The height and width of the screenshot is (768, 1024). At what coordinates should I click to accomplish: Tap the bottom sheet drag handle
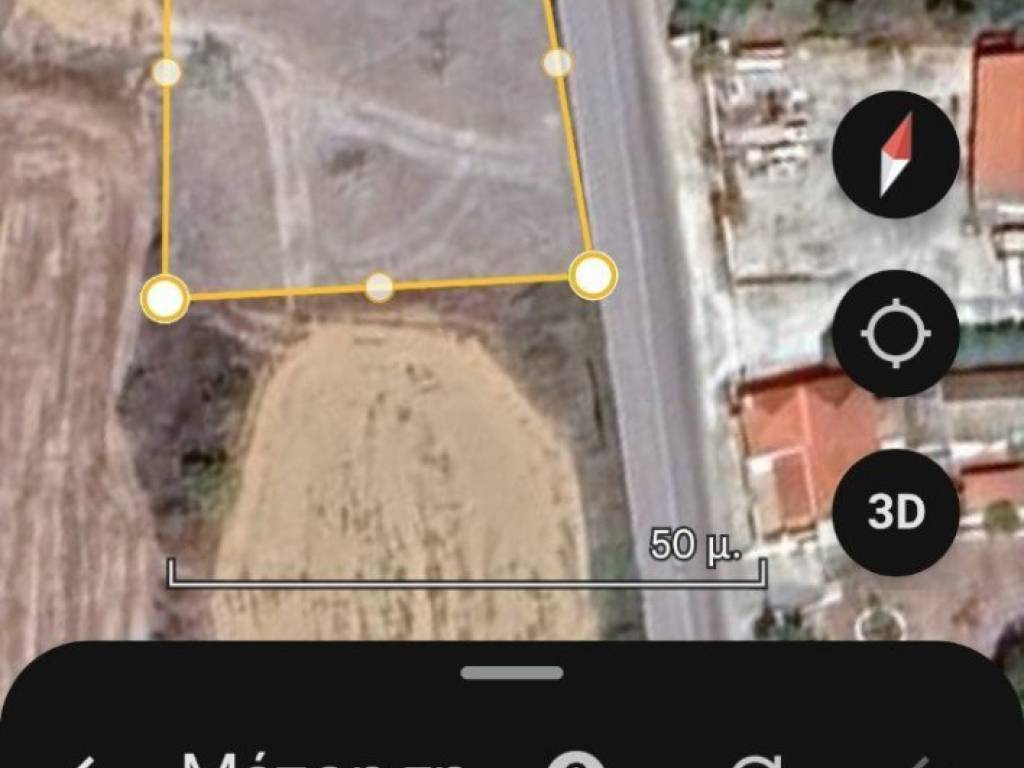tap(512, 673)
